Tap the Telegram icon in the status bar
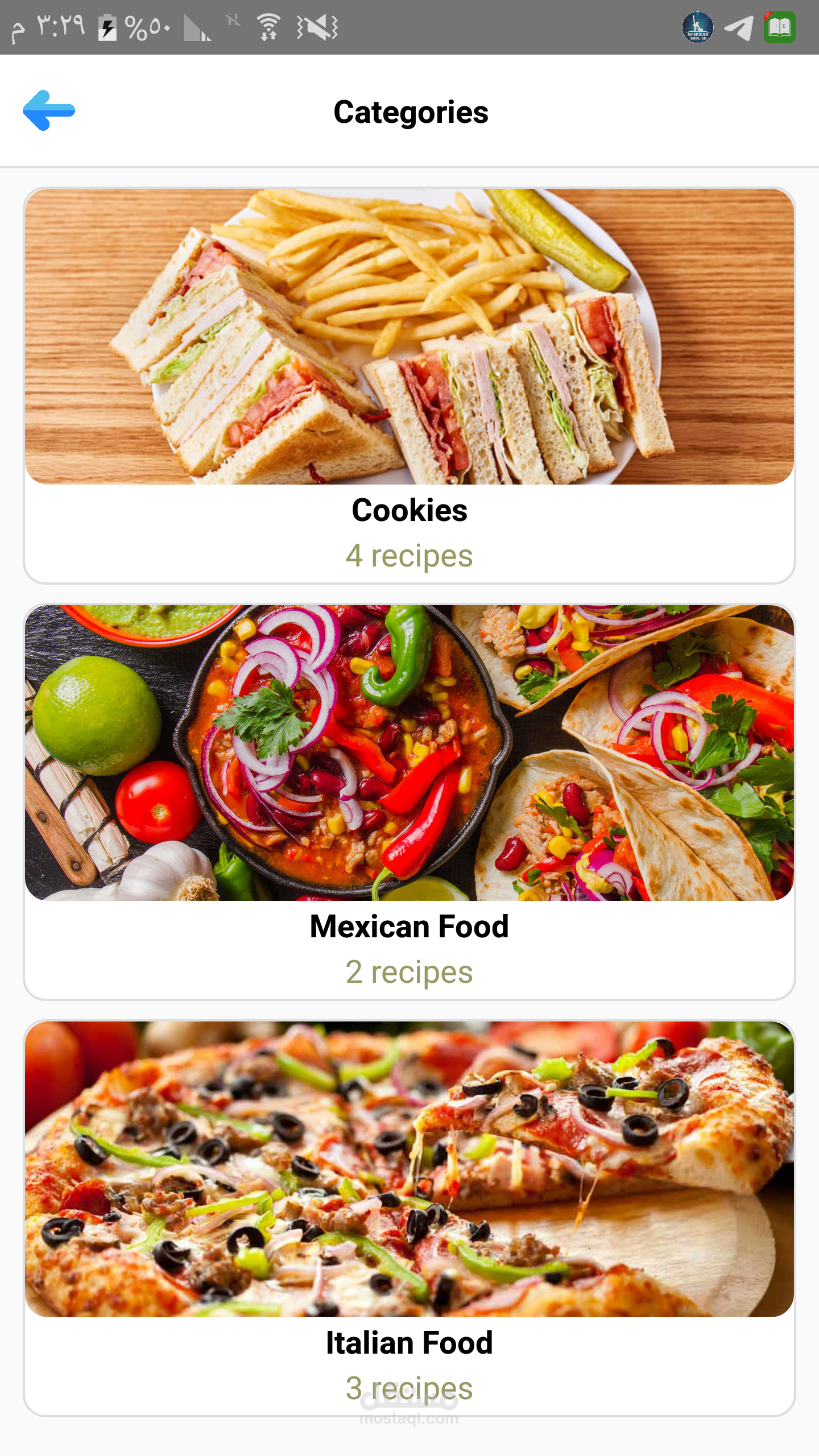This screenshot has height=1456, width=819. point(739,26)
